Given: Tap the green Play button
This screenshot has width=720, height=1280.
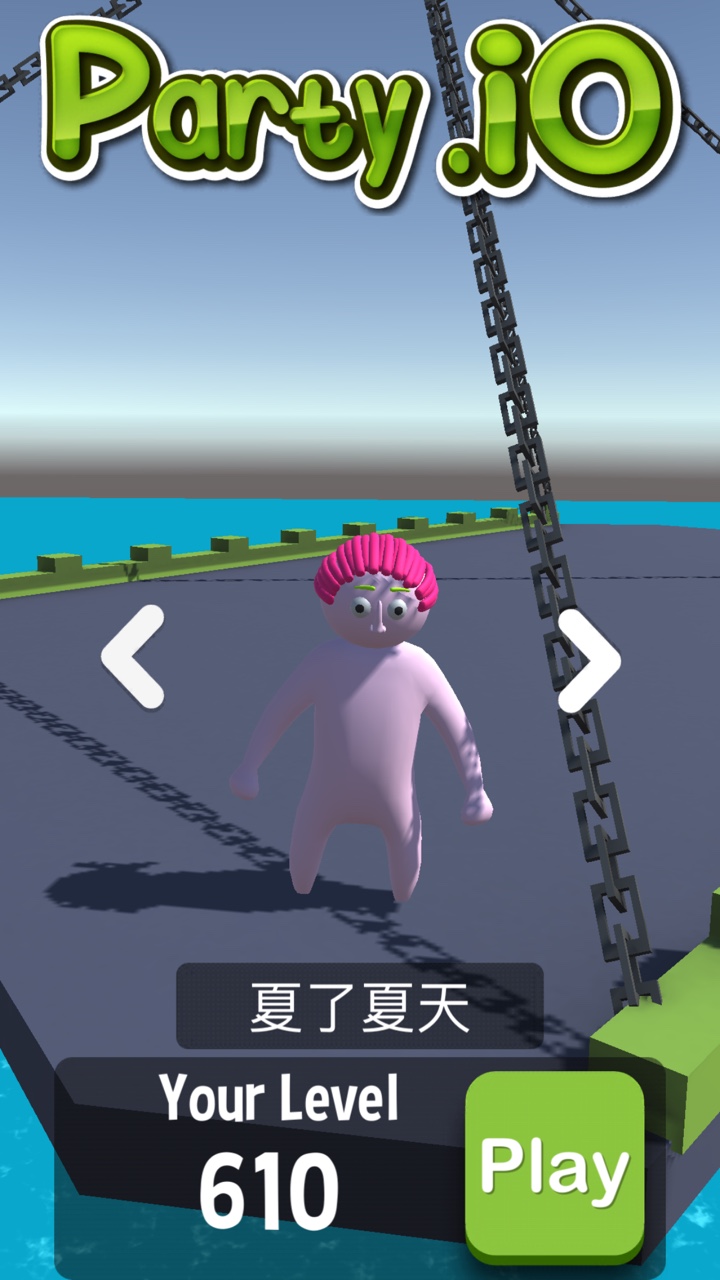Looking at the screenshot, I should (x=555, y=1167).
